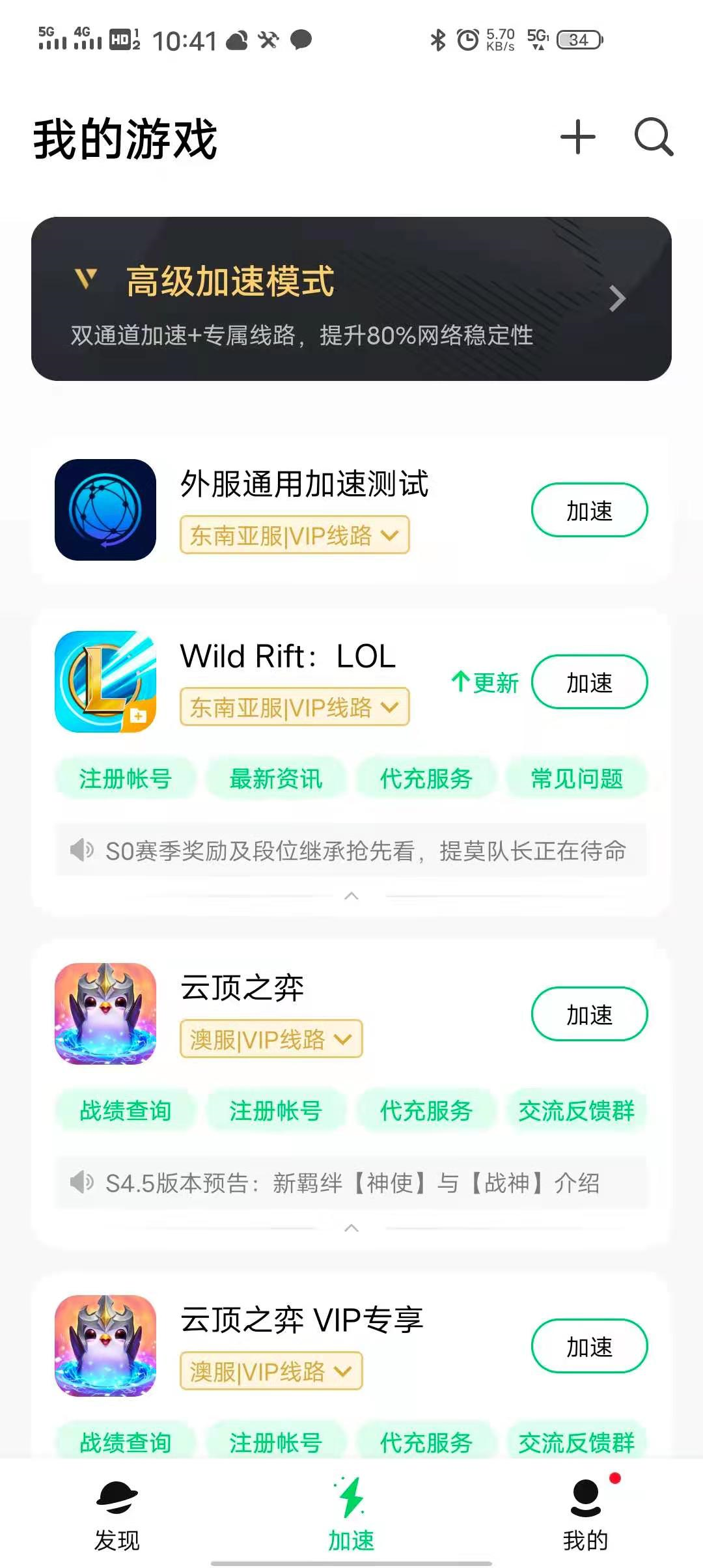Open 最新资讯 under Wild Rift
This screenshot has width=703, height=1568.
[275, 779]
